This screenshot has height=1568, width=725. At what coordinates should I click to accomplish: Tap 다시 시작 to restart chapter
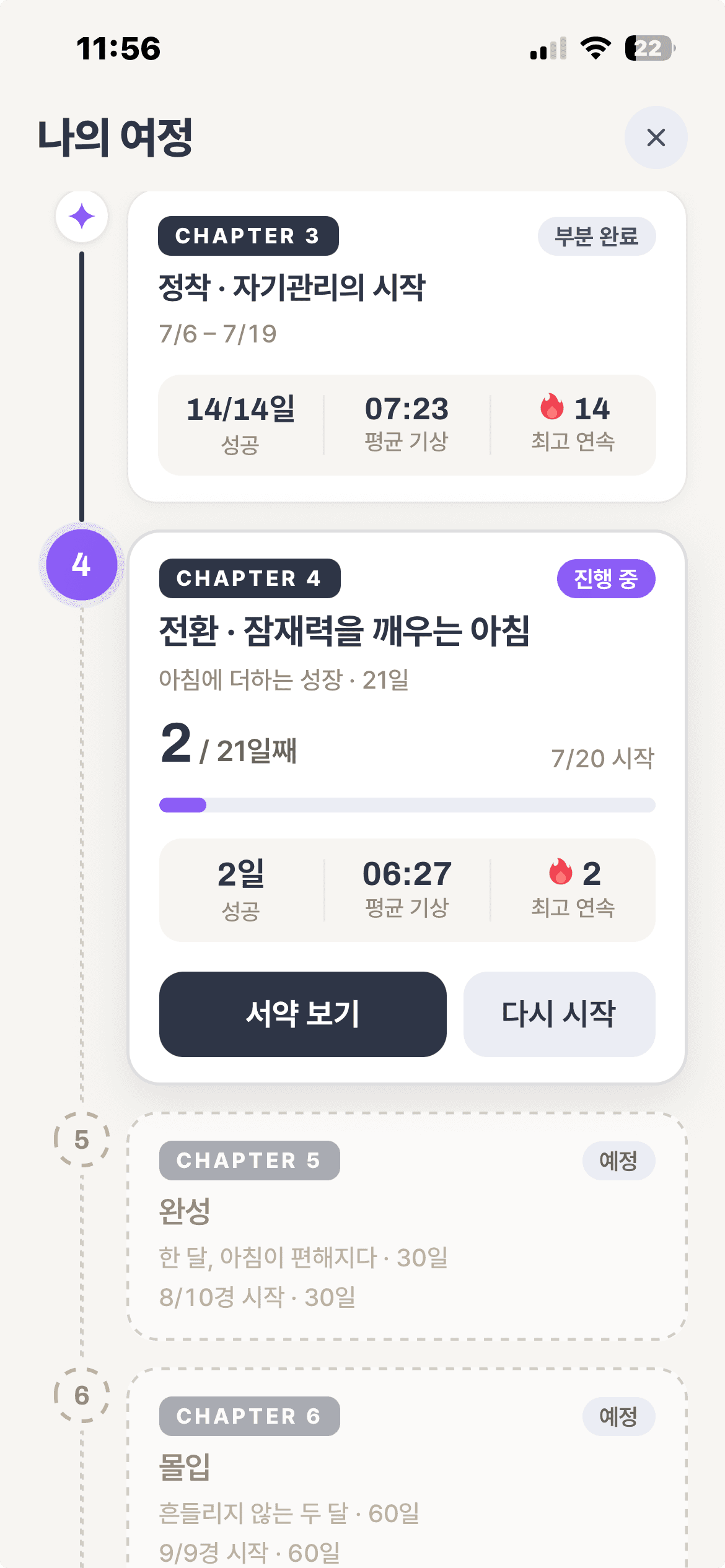click(559, 1014)
